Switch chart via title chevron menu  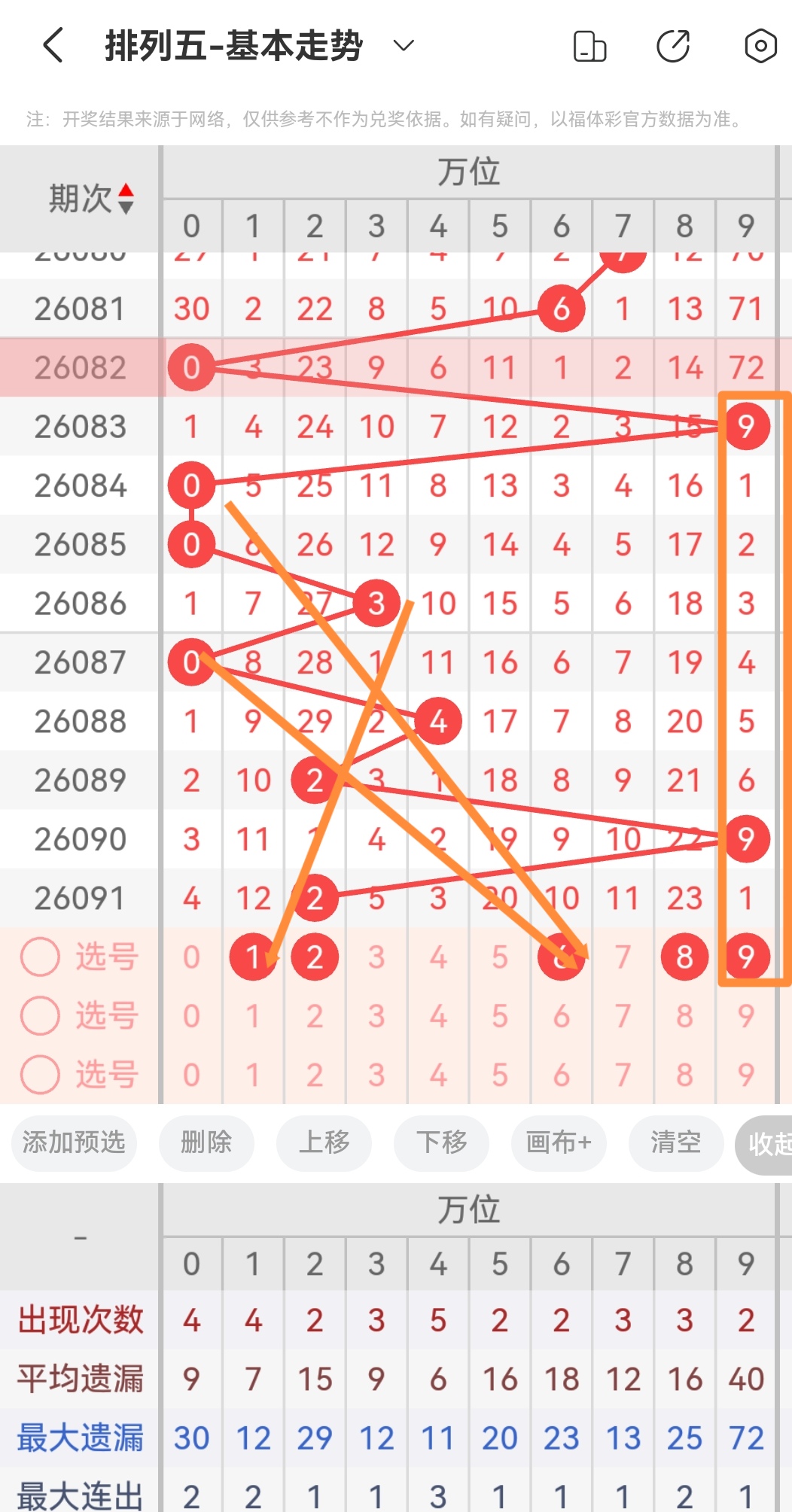click(x=403, y=47)
